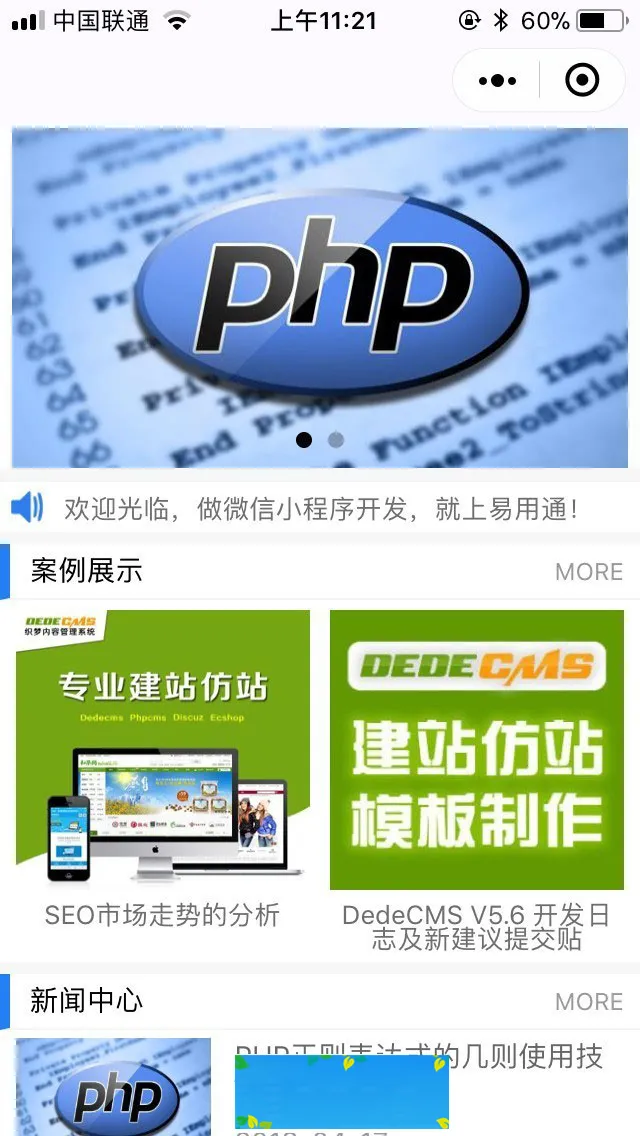
Task: Open the welcome announcement notice
Action: tap(320, 509)
